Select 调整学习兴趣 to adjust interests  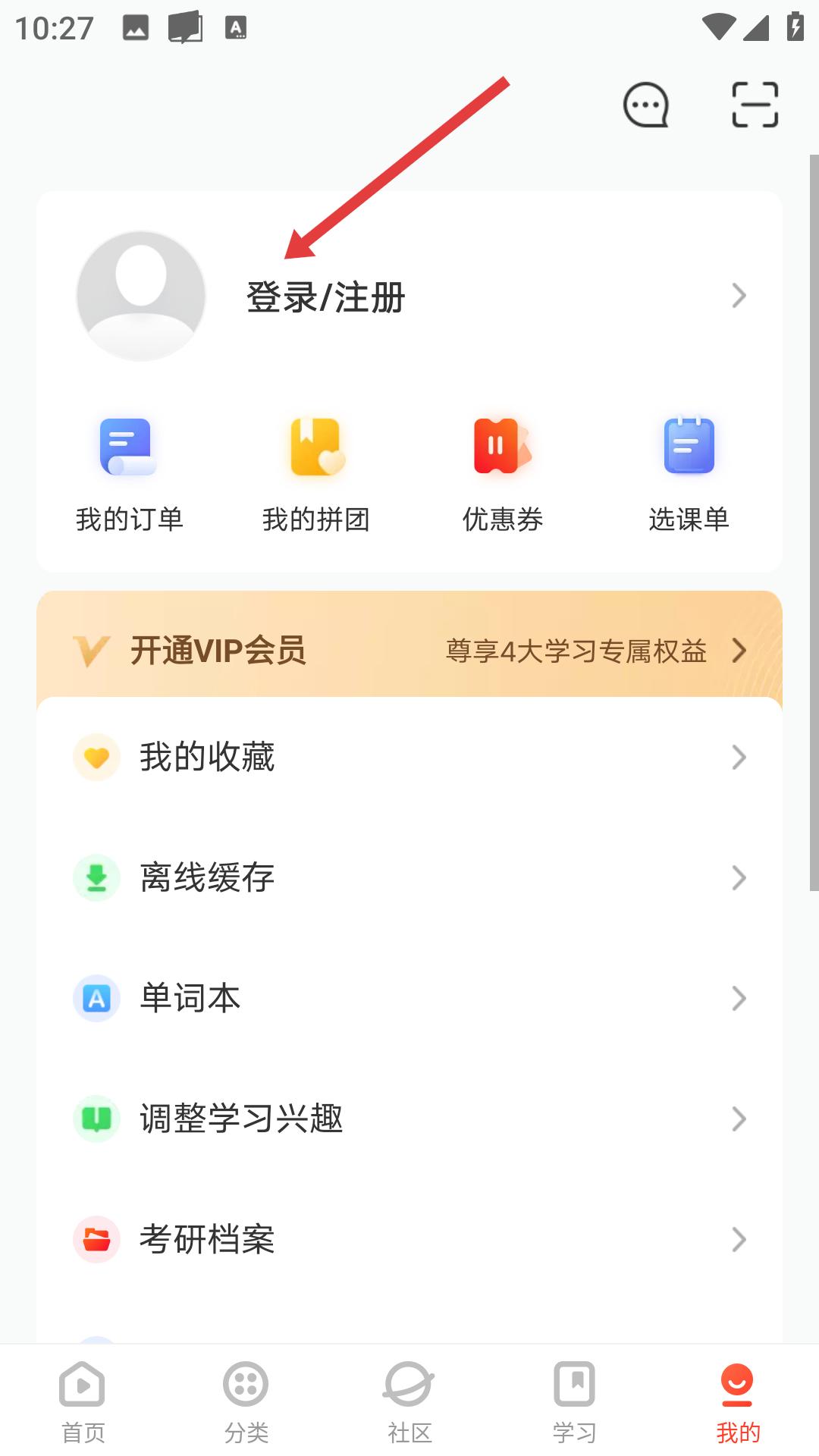409,1119
